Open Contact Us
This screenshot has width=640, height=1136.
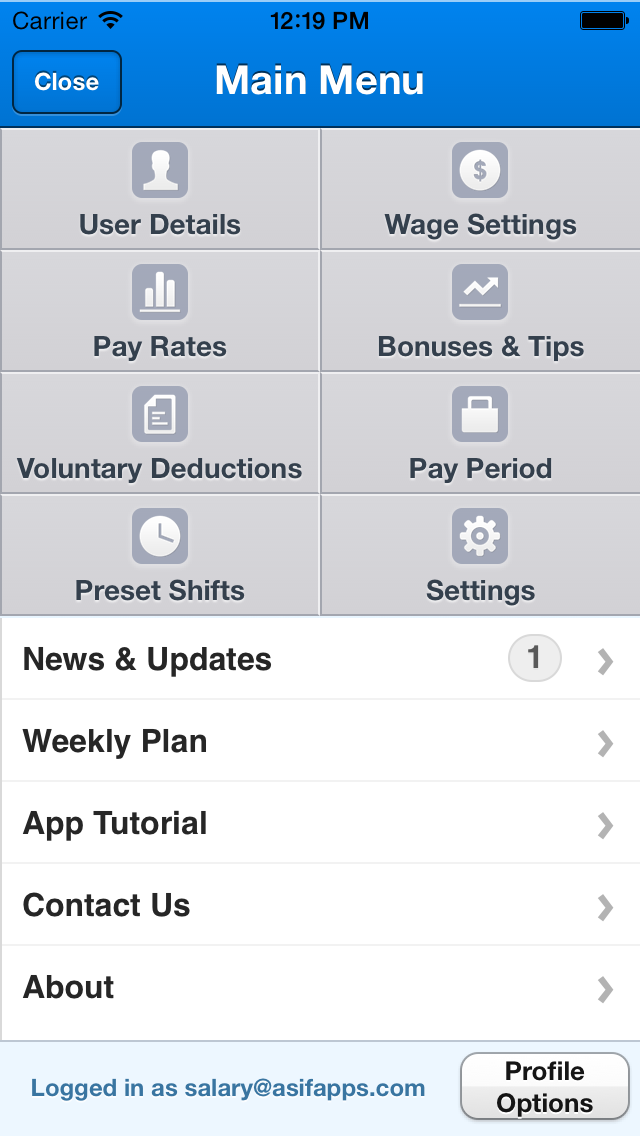coord(320,904)
